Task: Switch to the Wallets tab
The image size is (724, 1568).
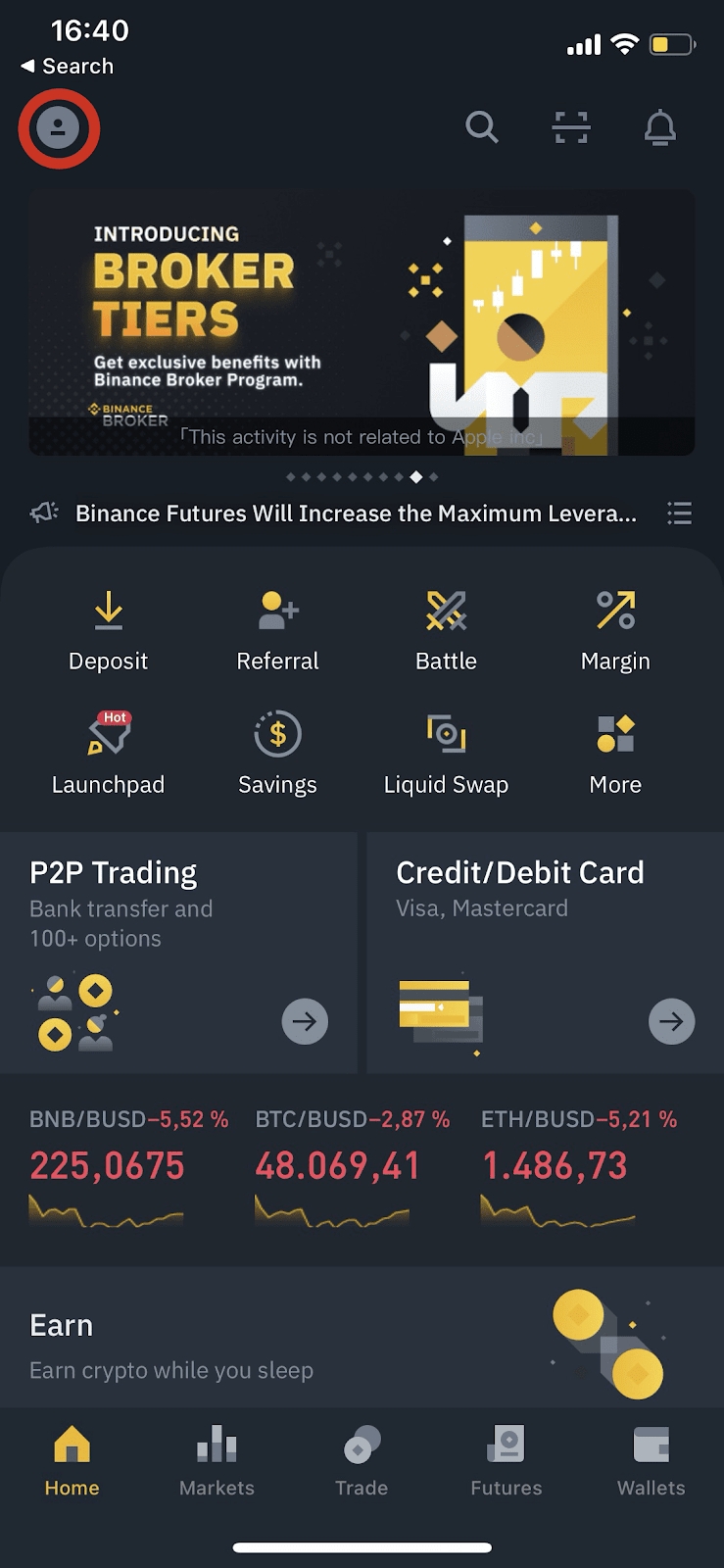Action: [x=651, y=1461]
